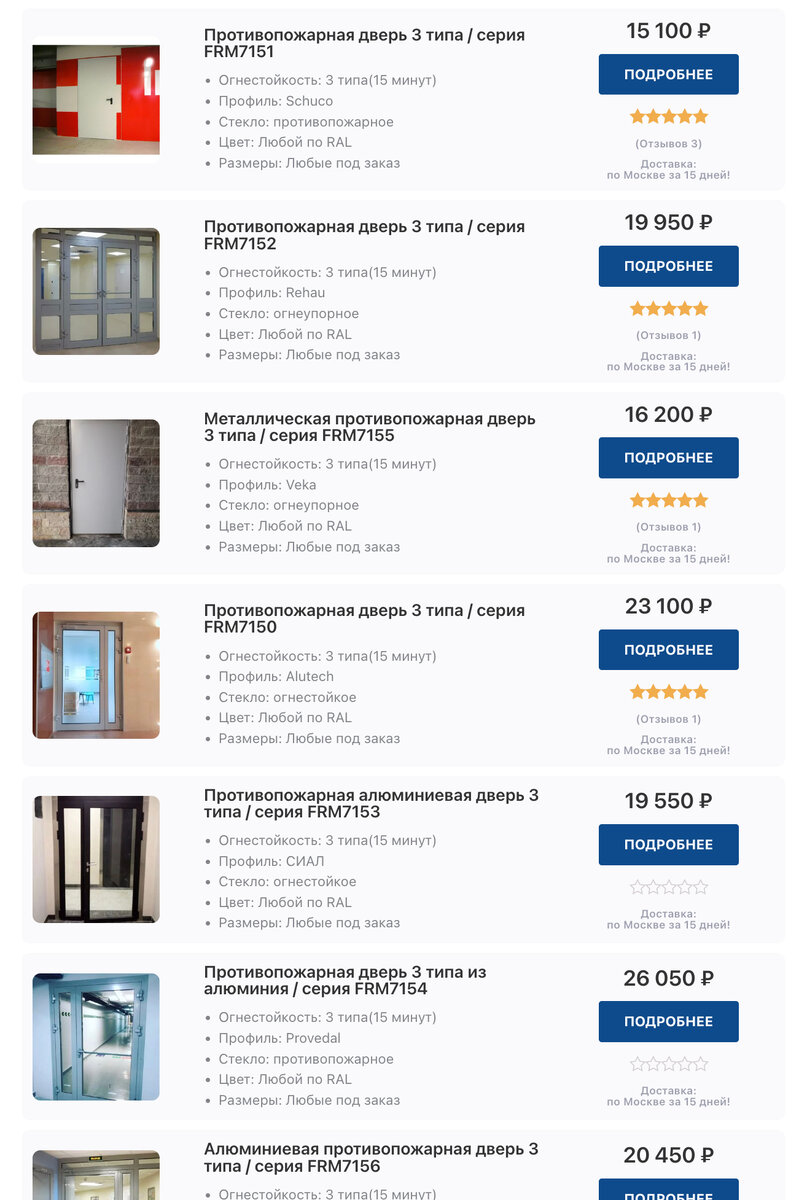807x1200 pixels.
Task: Open ПОДРОБНЕЕ for Provedal door FRM7154
Action: point(668,1021)
